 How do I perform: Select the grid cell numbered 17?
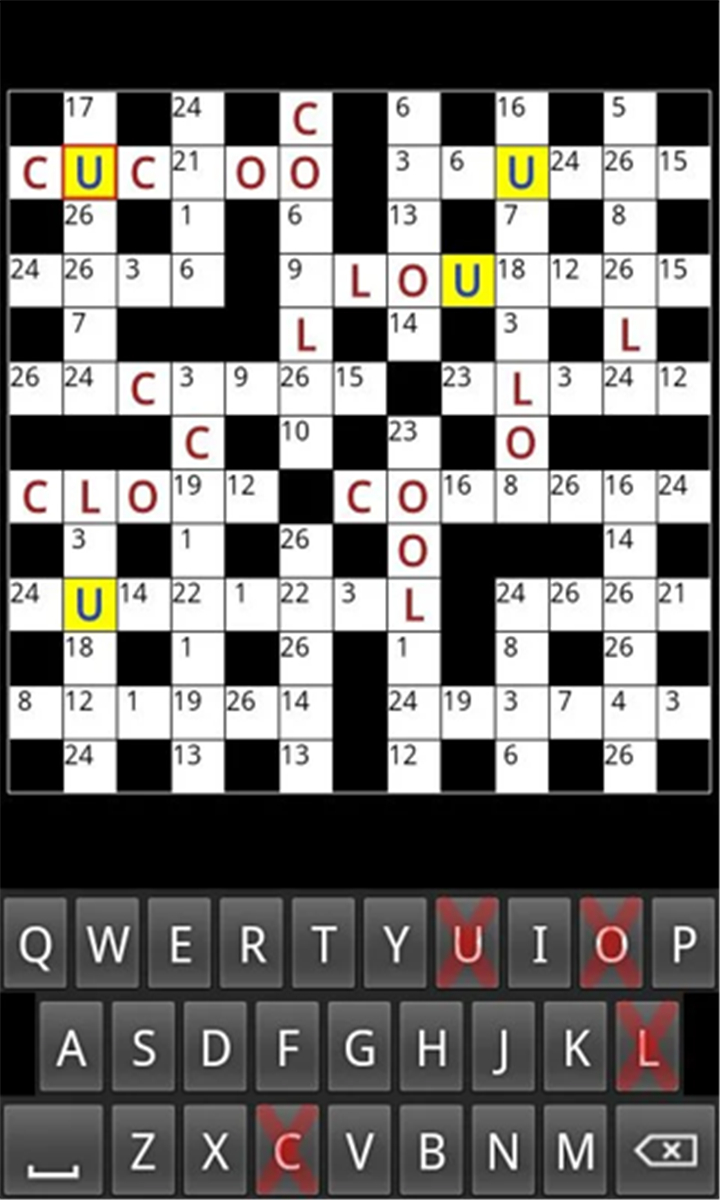(90, 118)
